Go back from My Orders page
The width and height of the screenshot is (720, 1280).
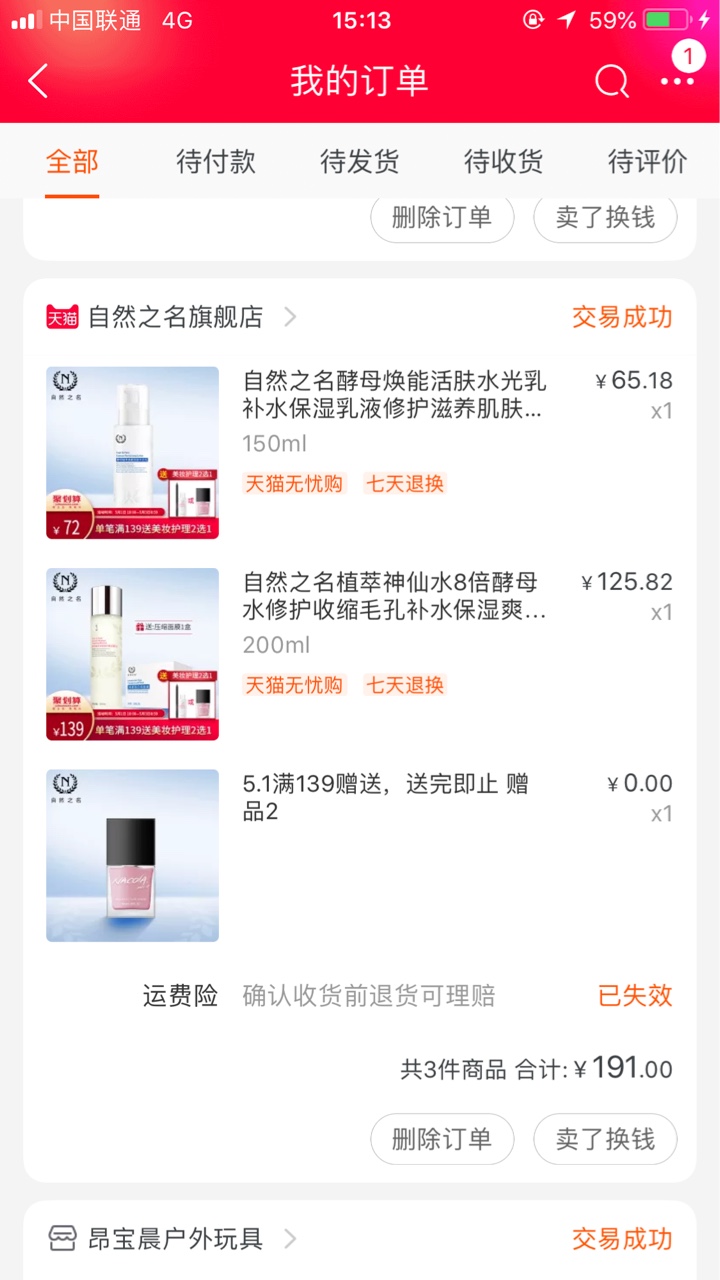point(38,81)
